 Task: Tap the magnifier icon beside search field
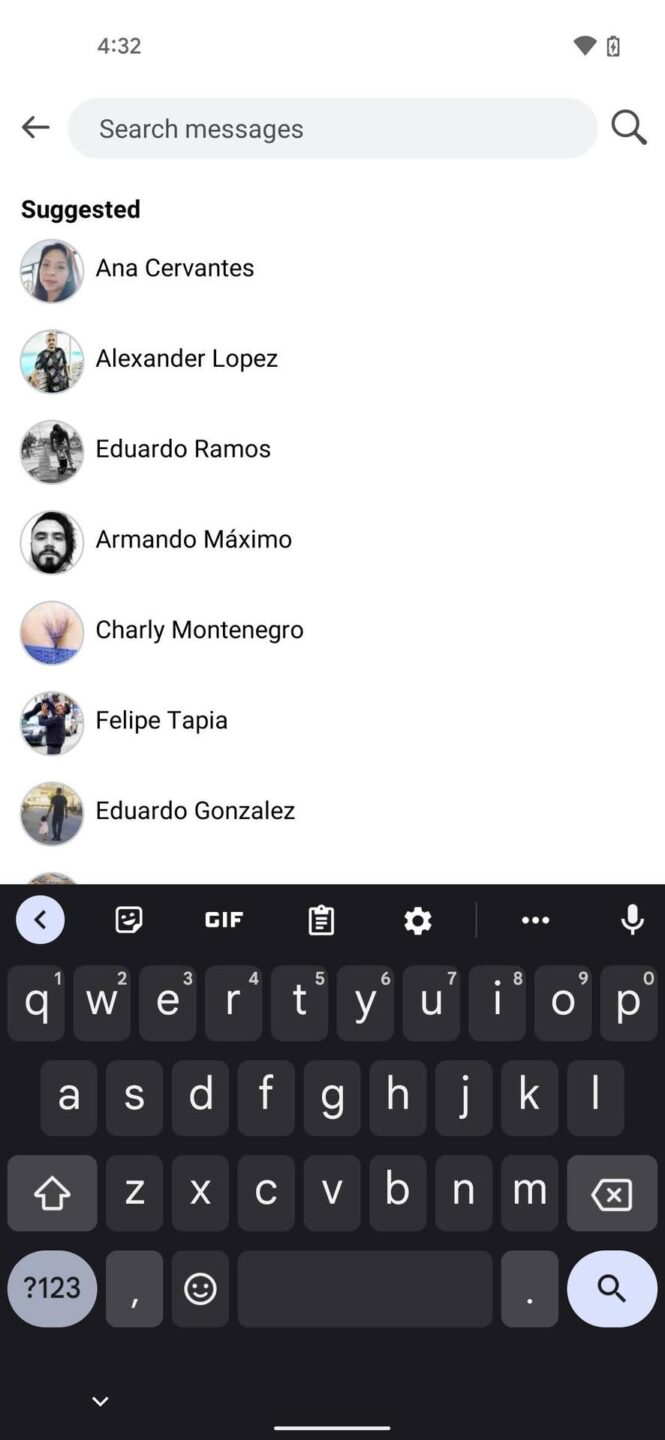[x=629, y=128]
